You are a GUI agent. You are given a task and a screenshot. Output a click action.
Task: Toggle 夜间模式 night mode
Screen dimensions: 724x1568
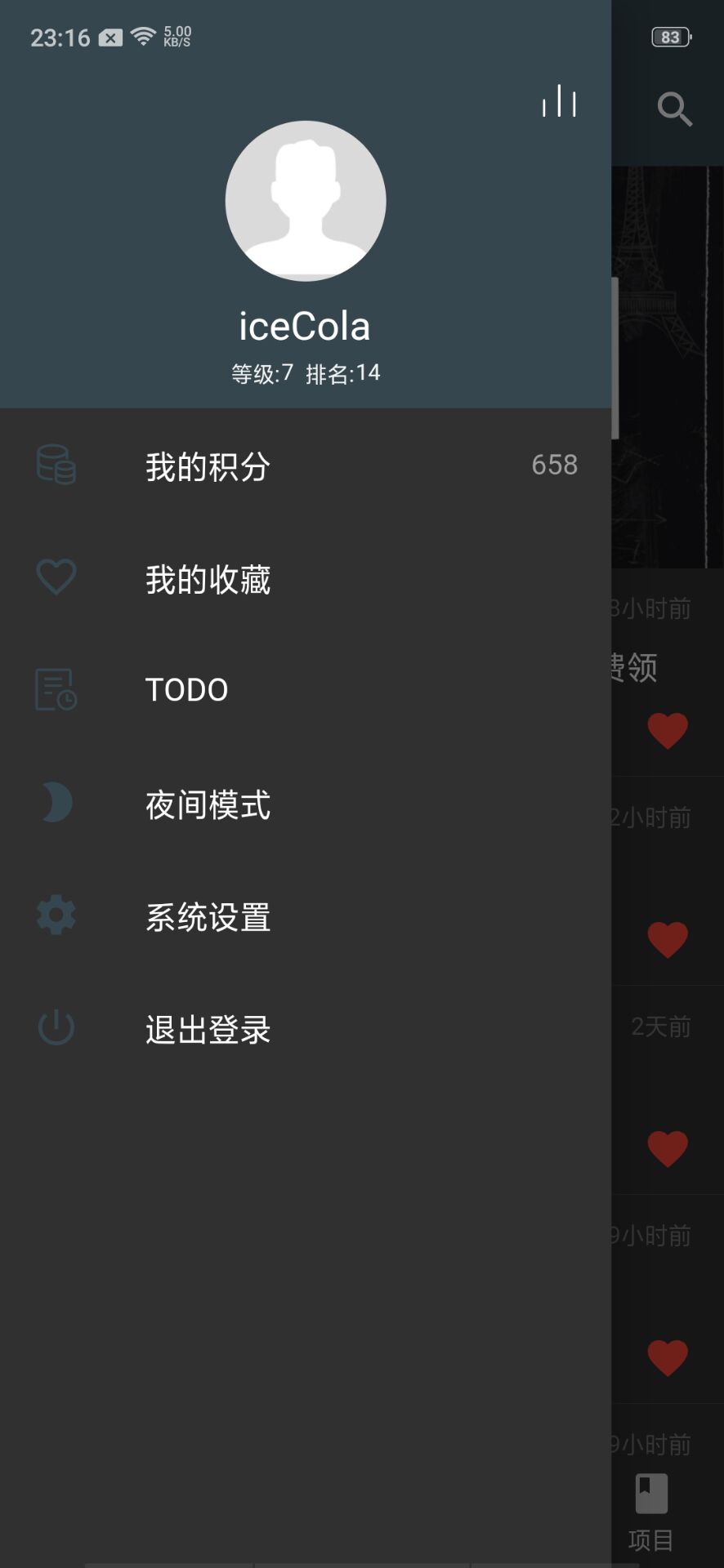click(306, 804)
